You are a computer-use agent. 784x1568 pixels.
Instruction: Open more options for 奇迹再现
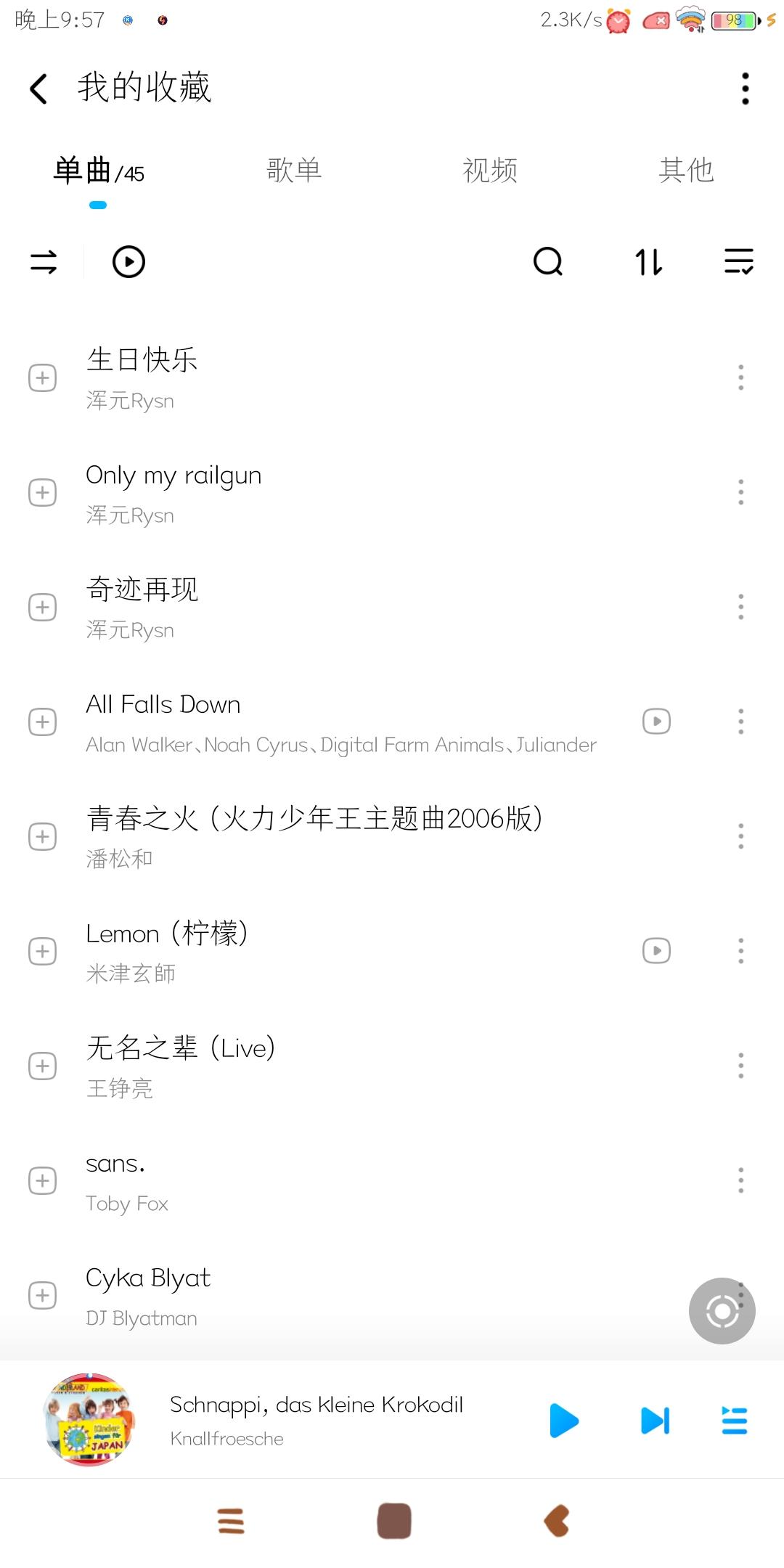(740, 607)
